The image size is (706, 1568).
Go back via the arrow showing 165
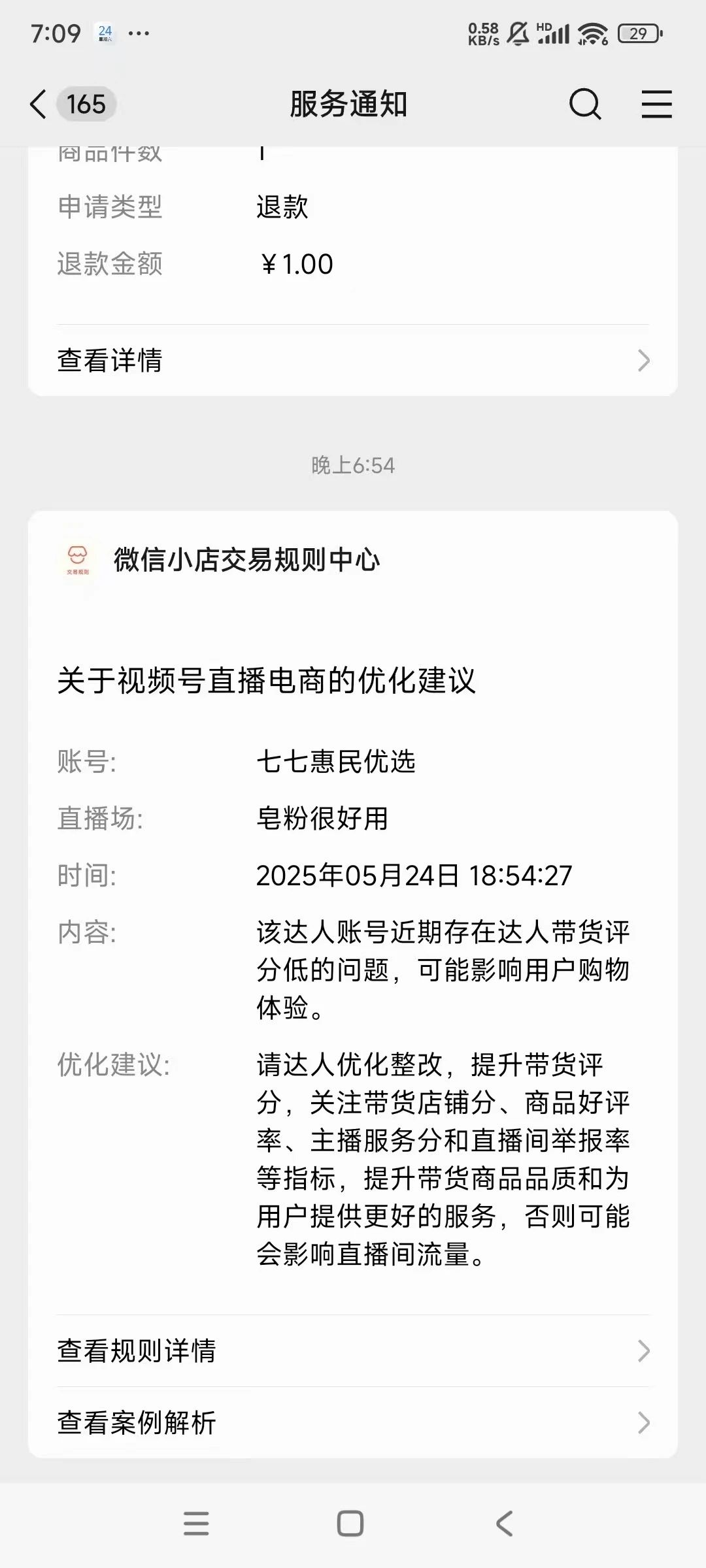(x=72, y=104)
